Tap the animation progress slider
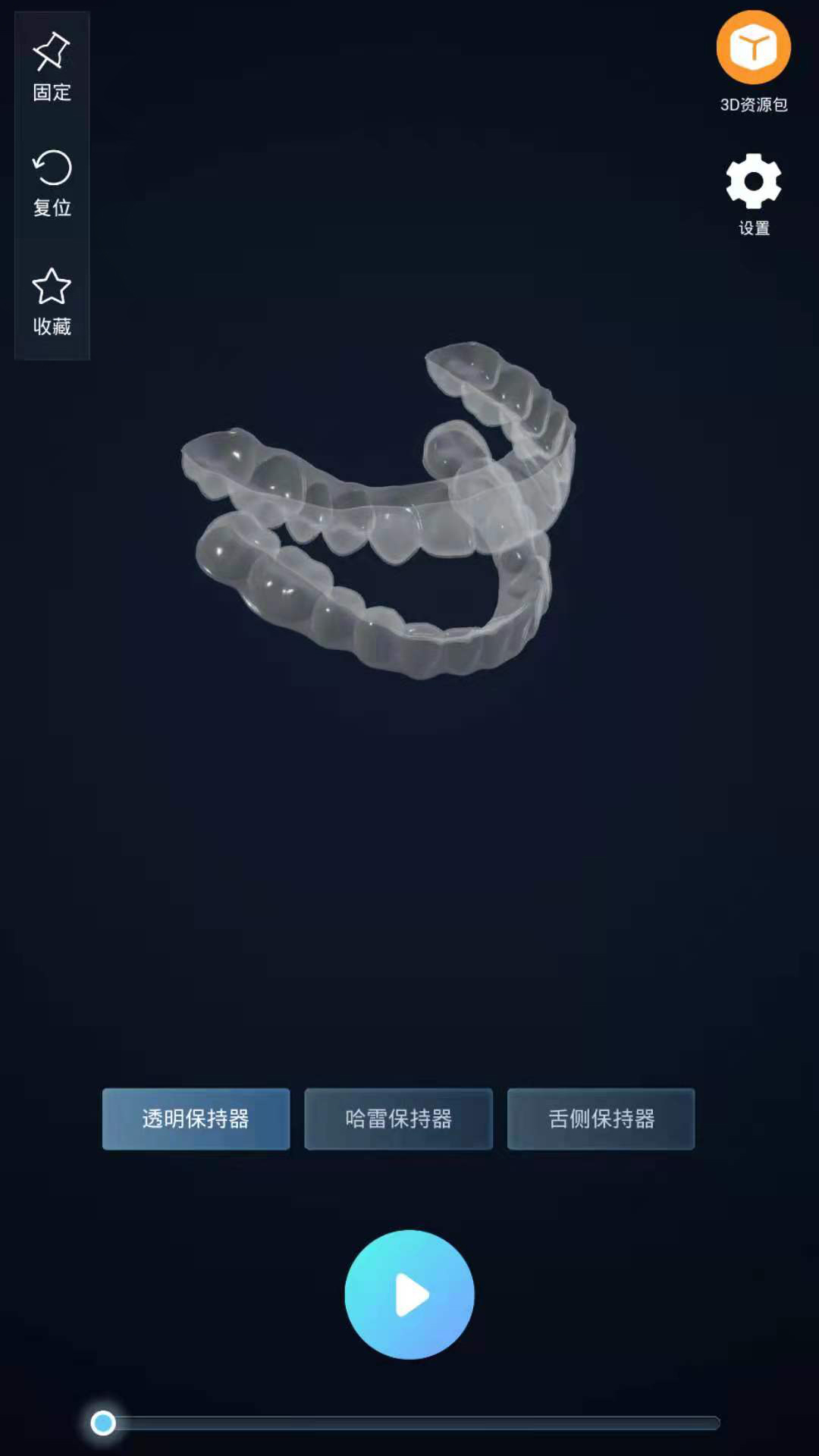Screen dimensions: 819x1456 tap(409, 1423)
